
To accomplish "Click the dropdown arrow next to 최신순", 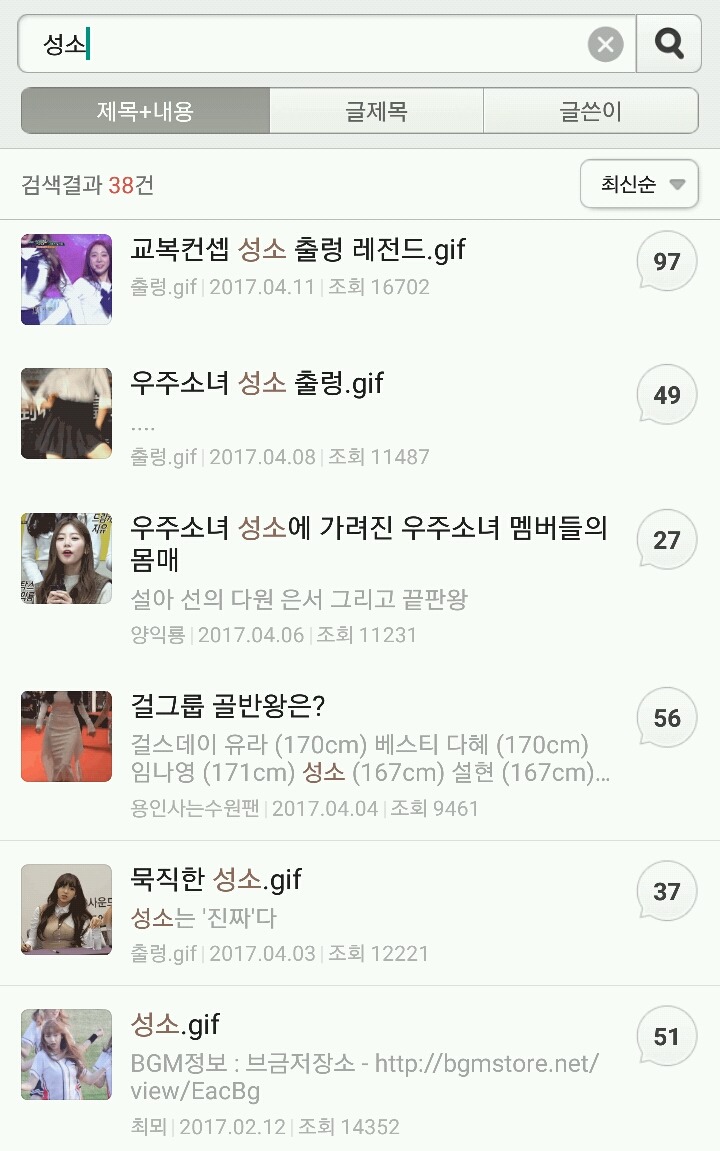I will pos(675,184).
